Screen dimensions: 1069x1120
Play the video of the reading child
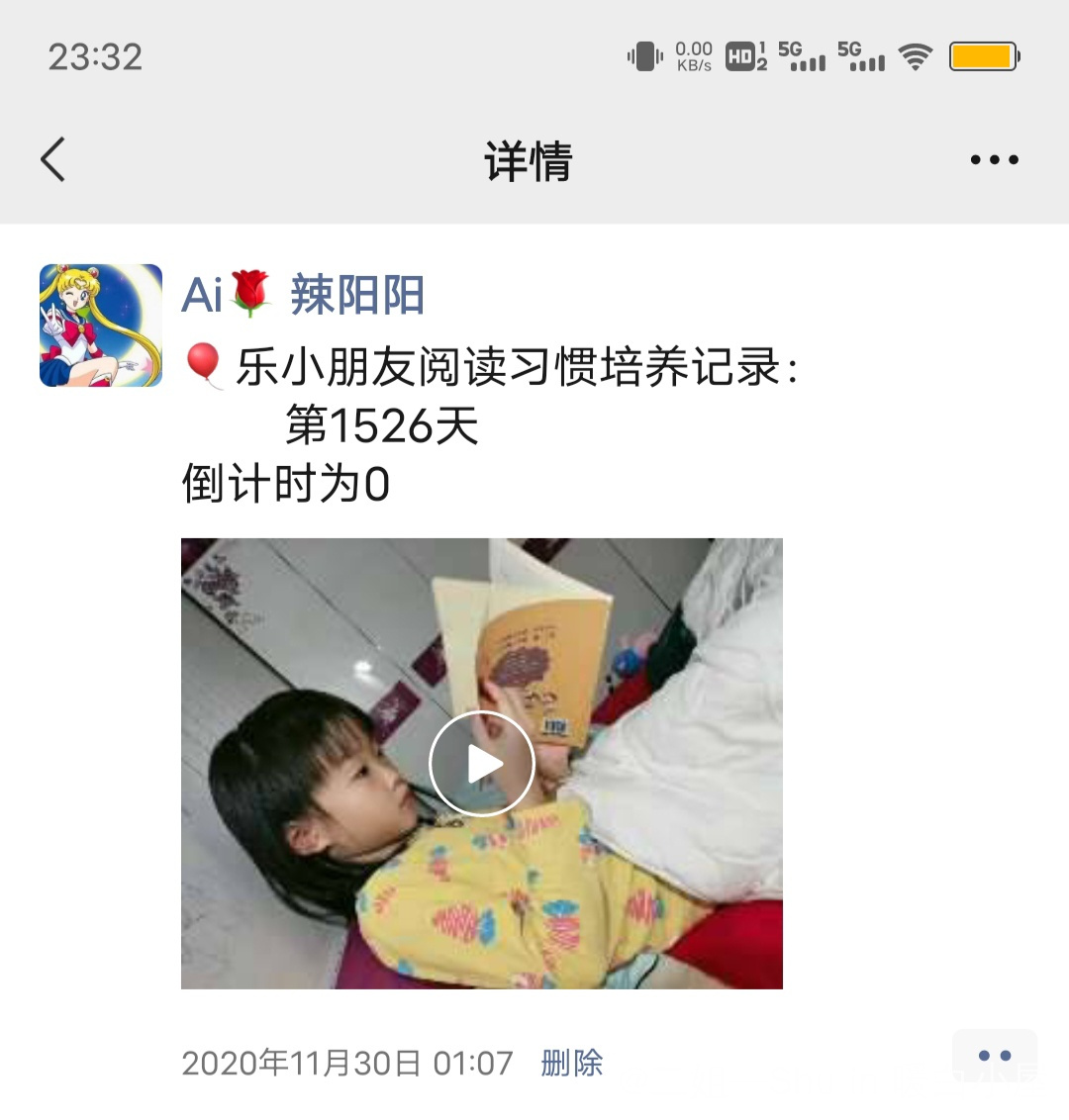[482, 763]
